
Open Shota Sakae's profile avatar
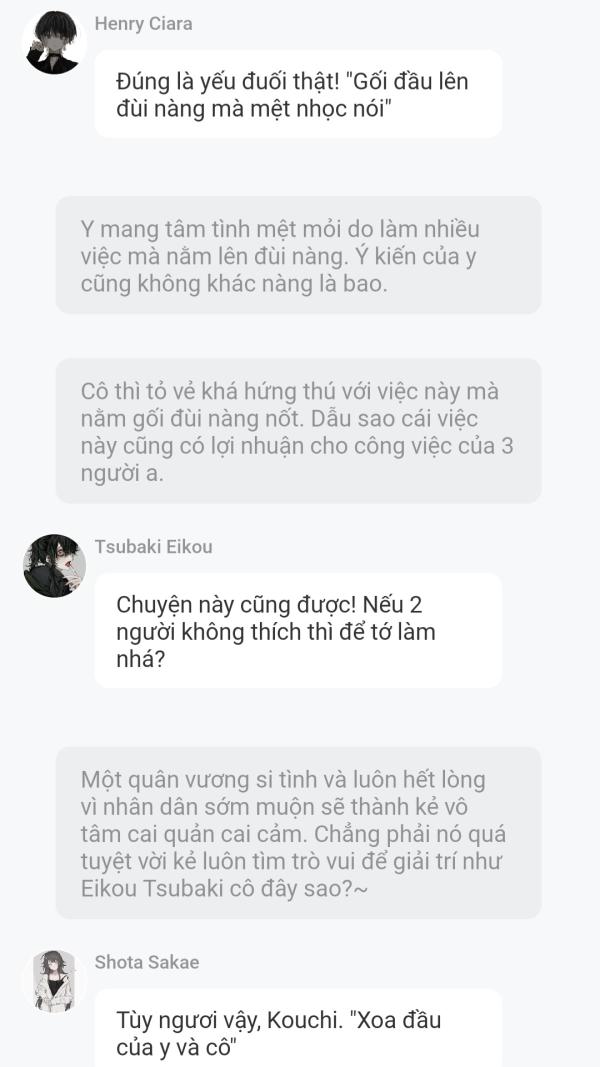click(x=54, y=981)
